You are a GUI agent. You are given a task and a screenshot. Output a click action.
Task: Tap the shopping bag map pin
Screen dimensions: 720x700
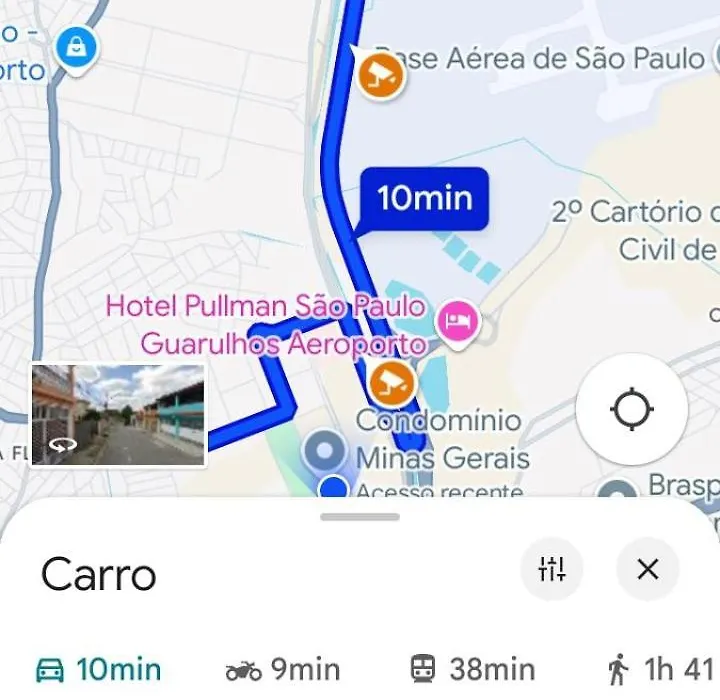pyautogui.click(x=75, y=47)
